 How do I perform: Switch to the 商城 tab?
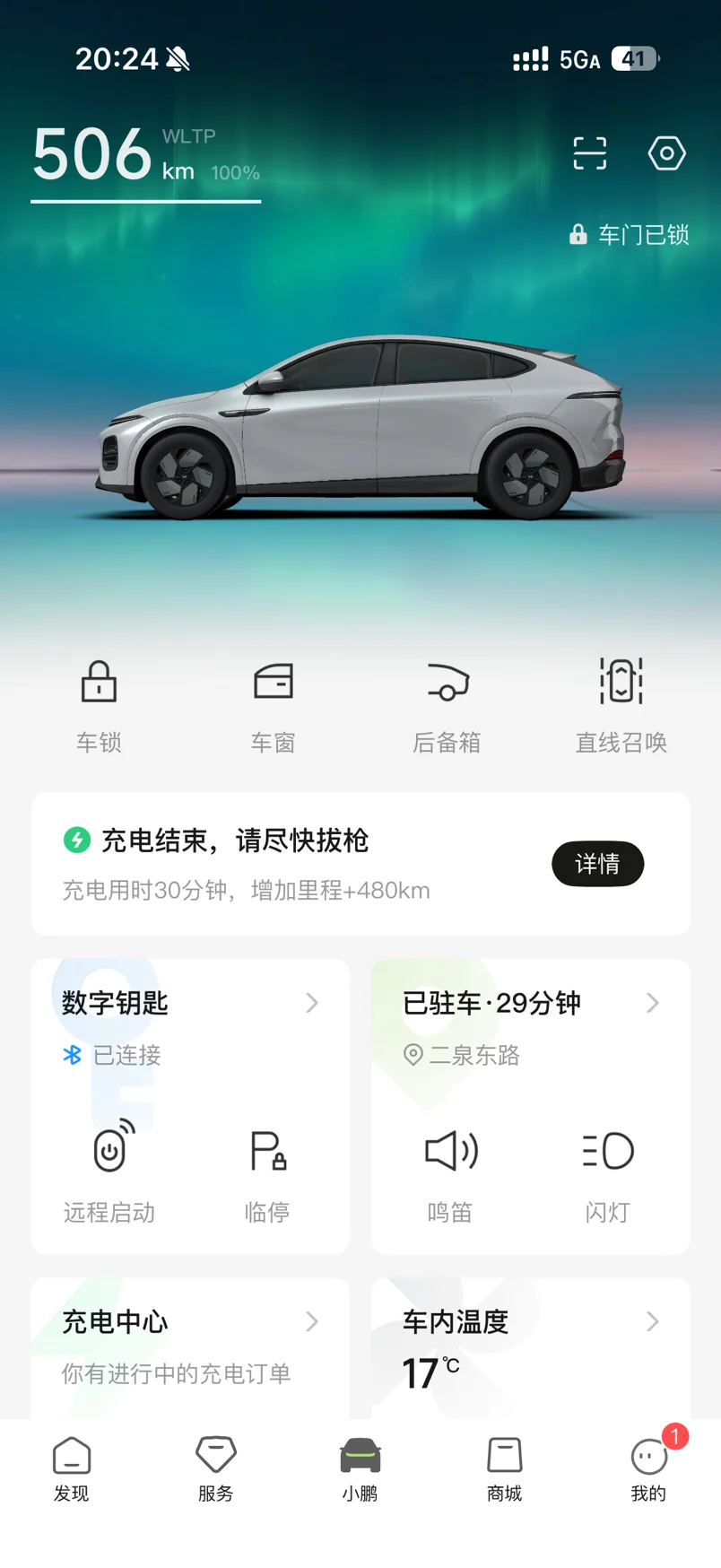point(504,1469)
